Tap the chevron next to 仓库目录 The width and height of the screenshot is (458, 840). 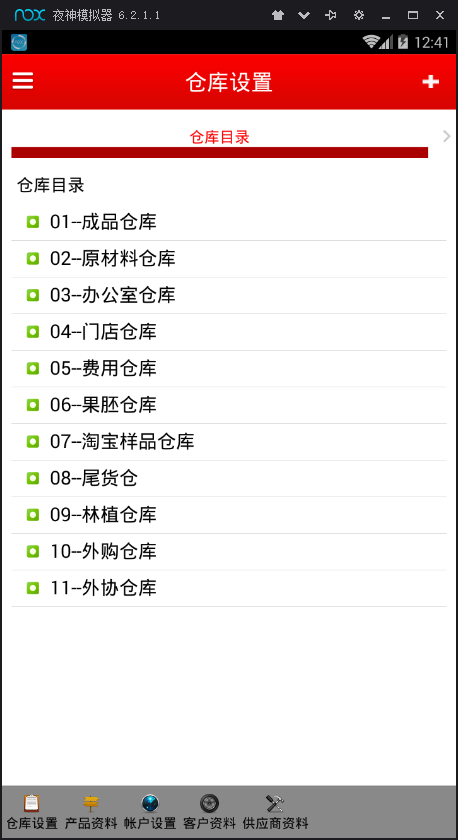(447, 136)
